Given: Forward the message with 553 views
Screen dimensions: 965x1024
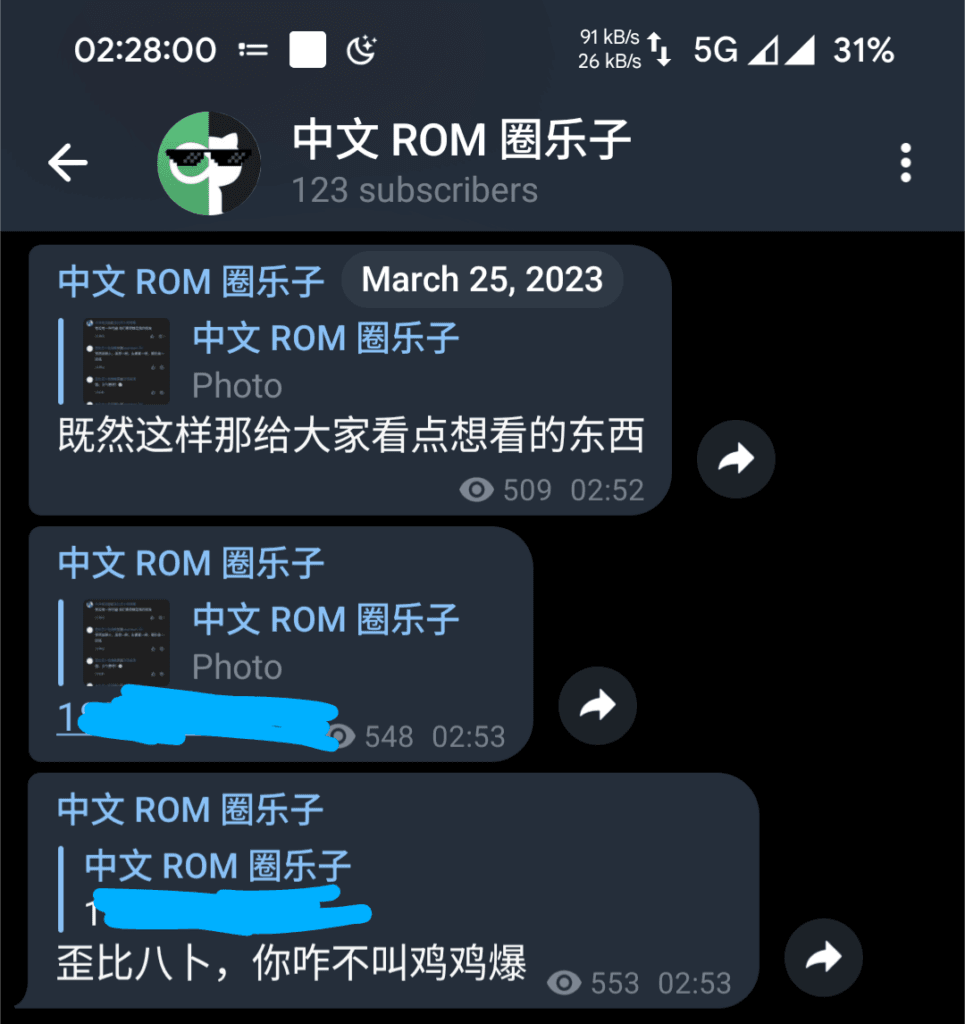Looking at the screenshot, I should (823, 959).
